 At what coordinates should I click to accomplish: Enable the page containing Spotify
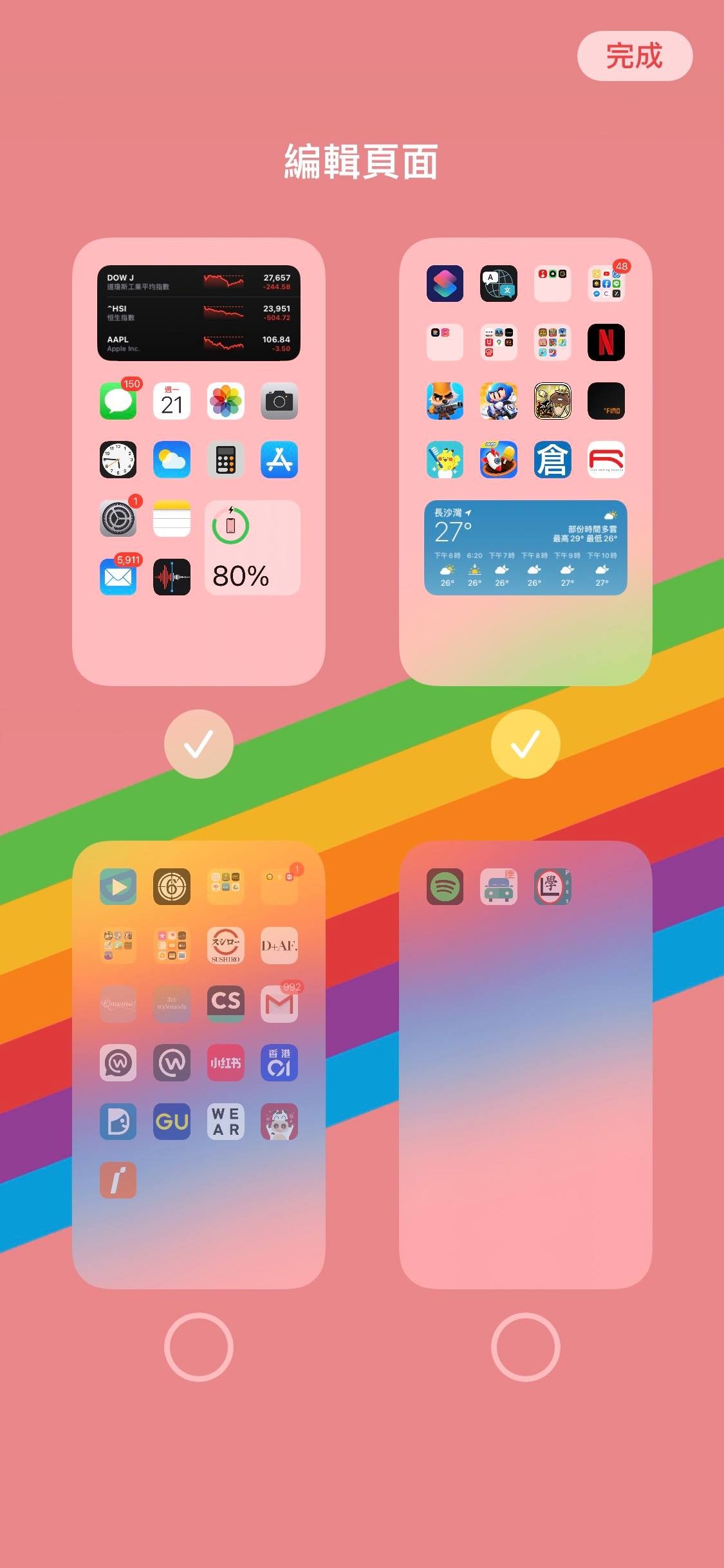[x=525, y=1347]
